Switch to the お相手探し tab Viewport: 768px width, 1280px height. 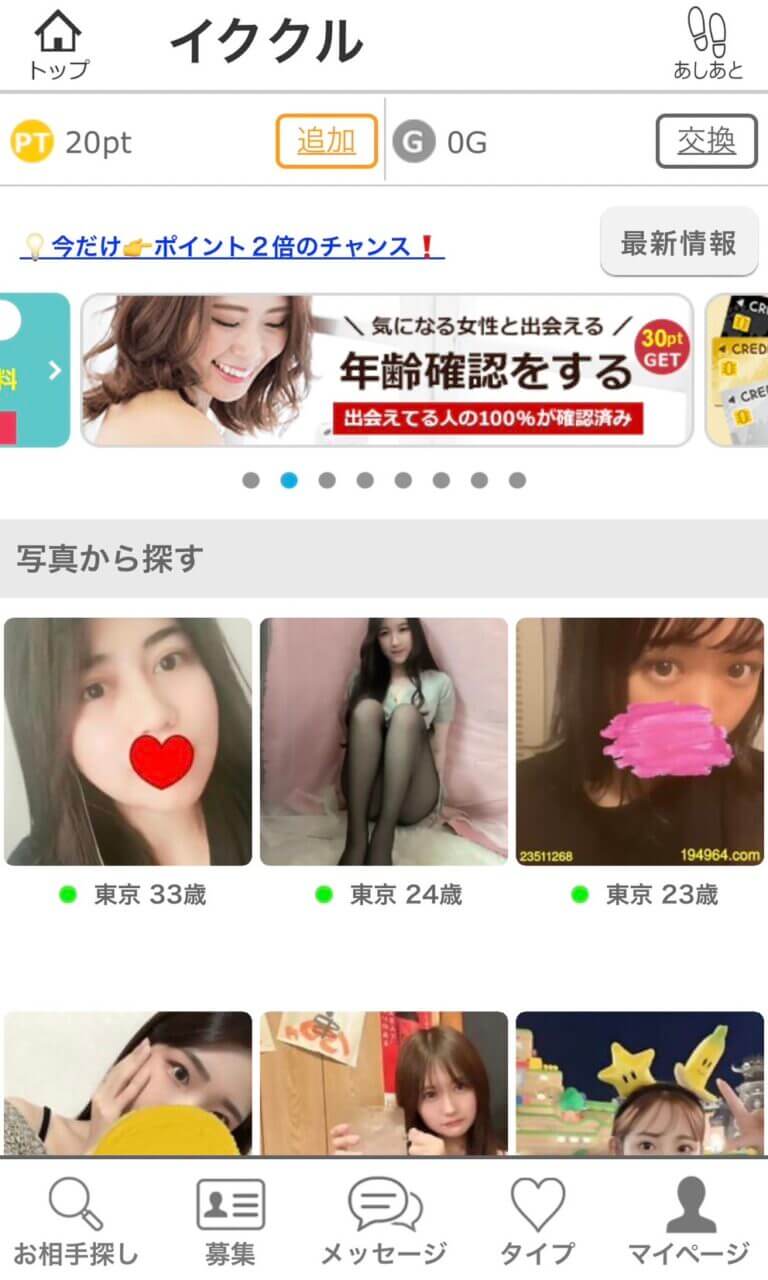click(x=76, y=1220)
